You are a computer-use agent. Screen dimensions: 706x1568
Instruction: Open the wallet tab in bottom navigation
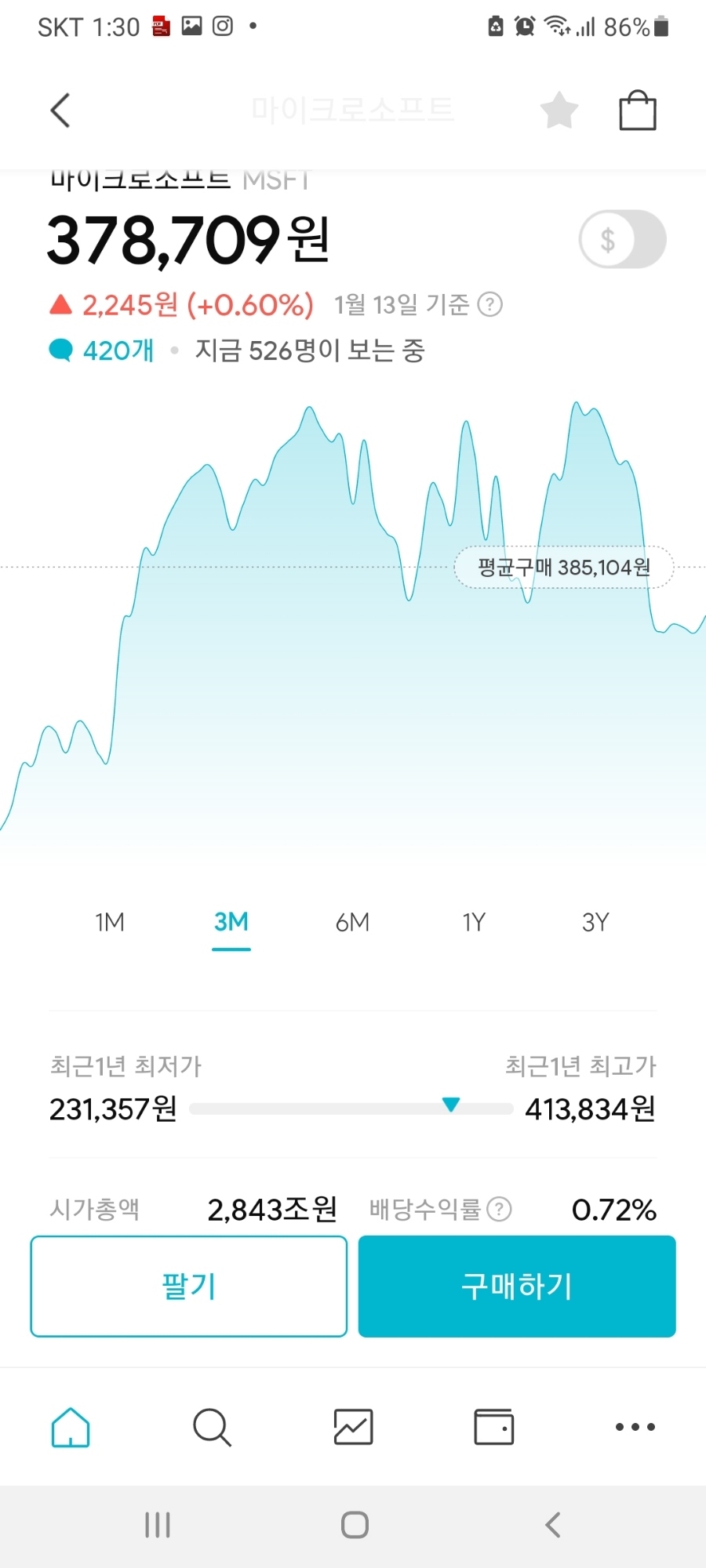494,1427
